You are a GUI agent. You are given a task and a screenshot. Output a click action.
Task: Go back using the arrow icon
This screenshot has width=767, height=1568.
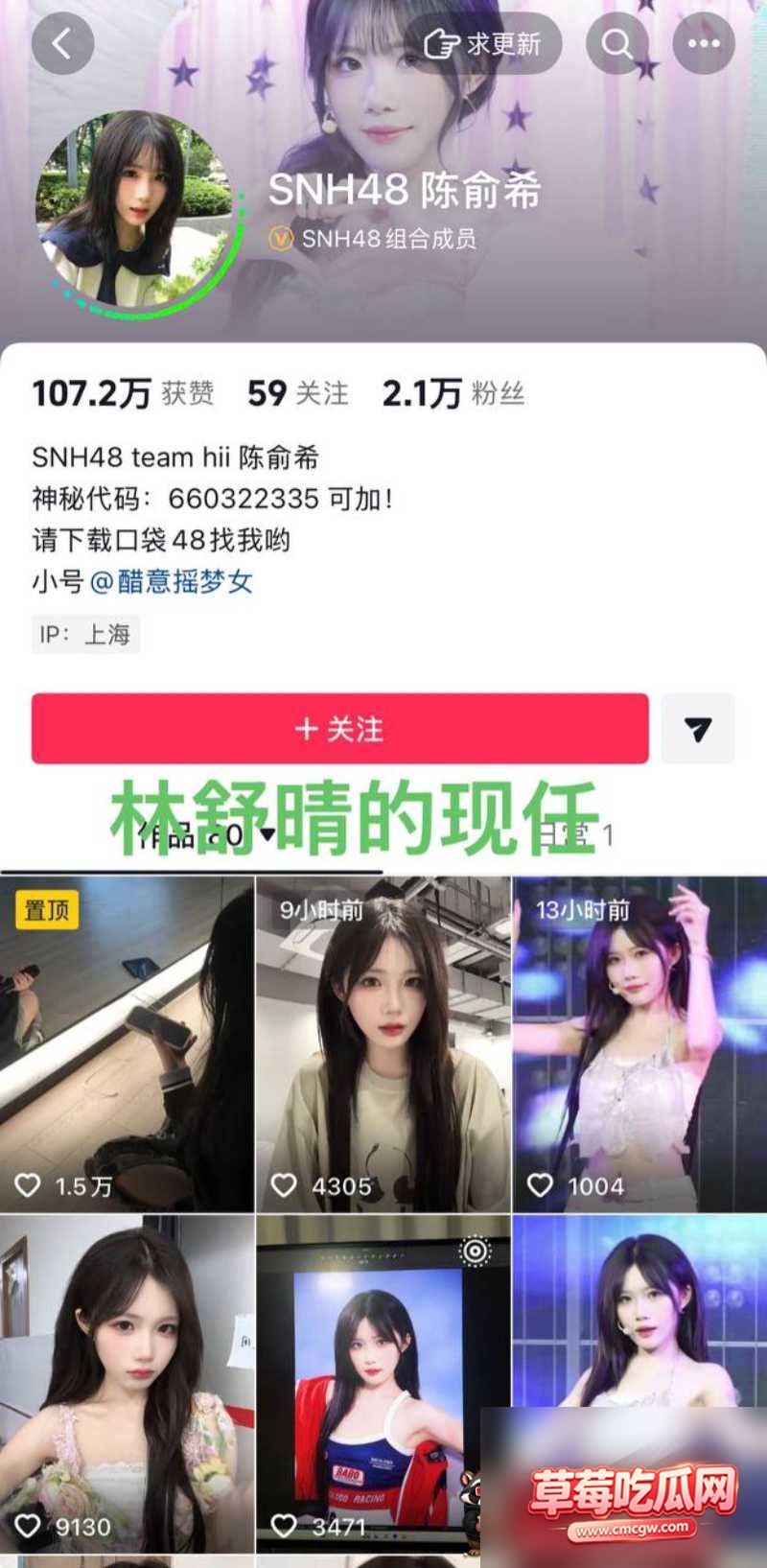tap(62, 43)
